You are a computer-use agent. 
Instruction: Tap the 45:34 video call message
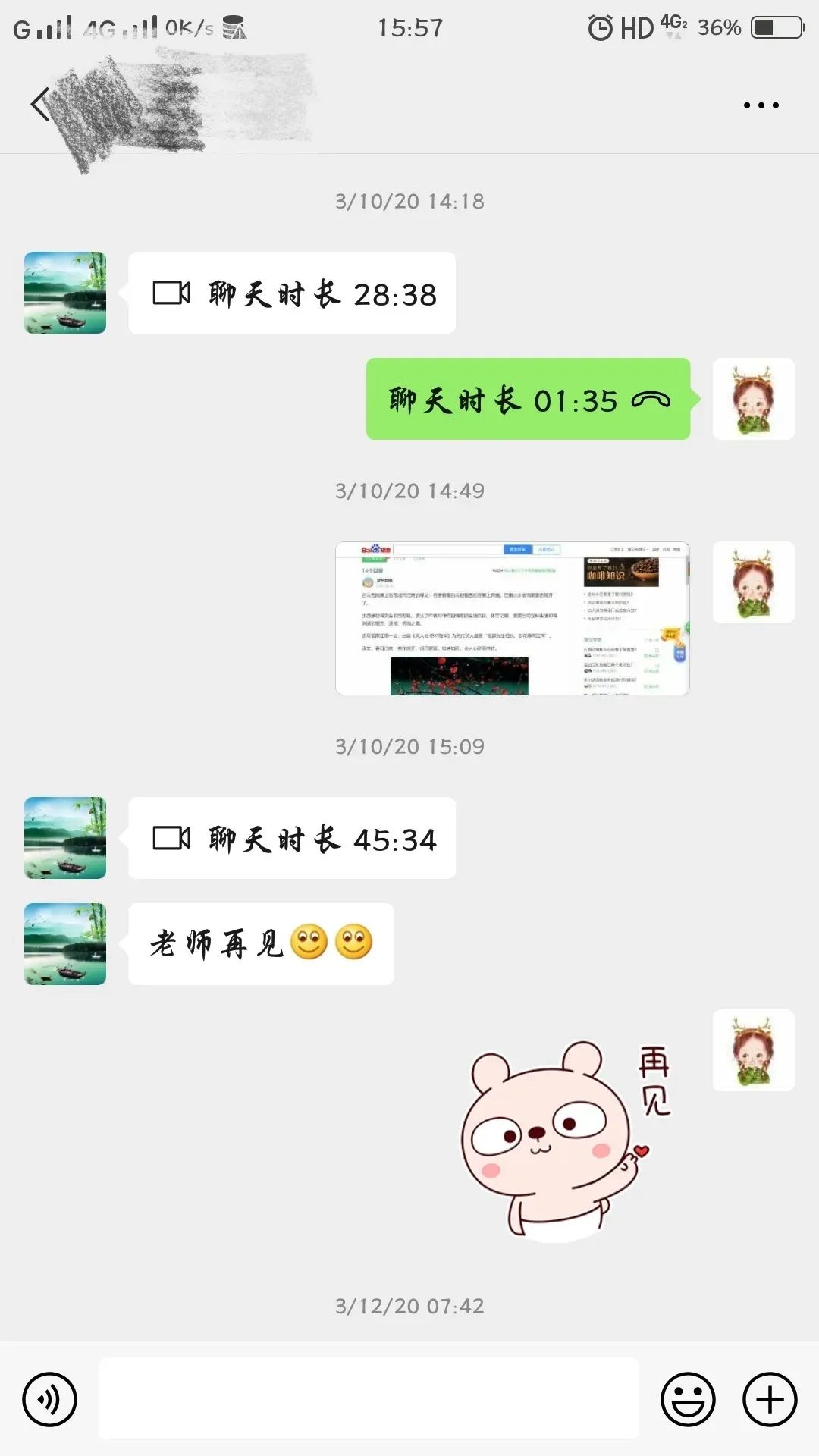tap(292, 839)
